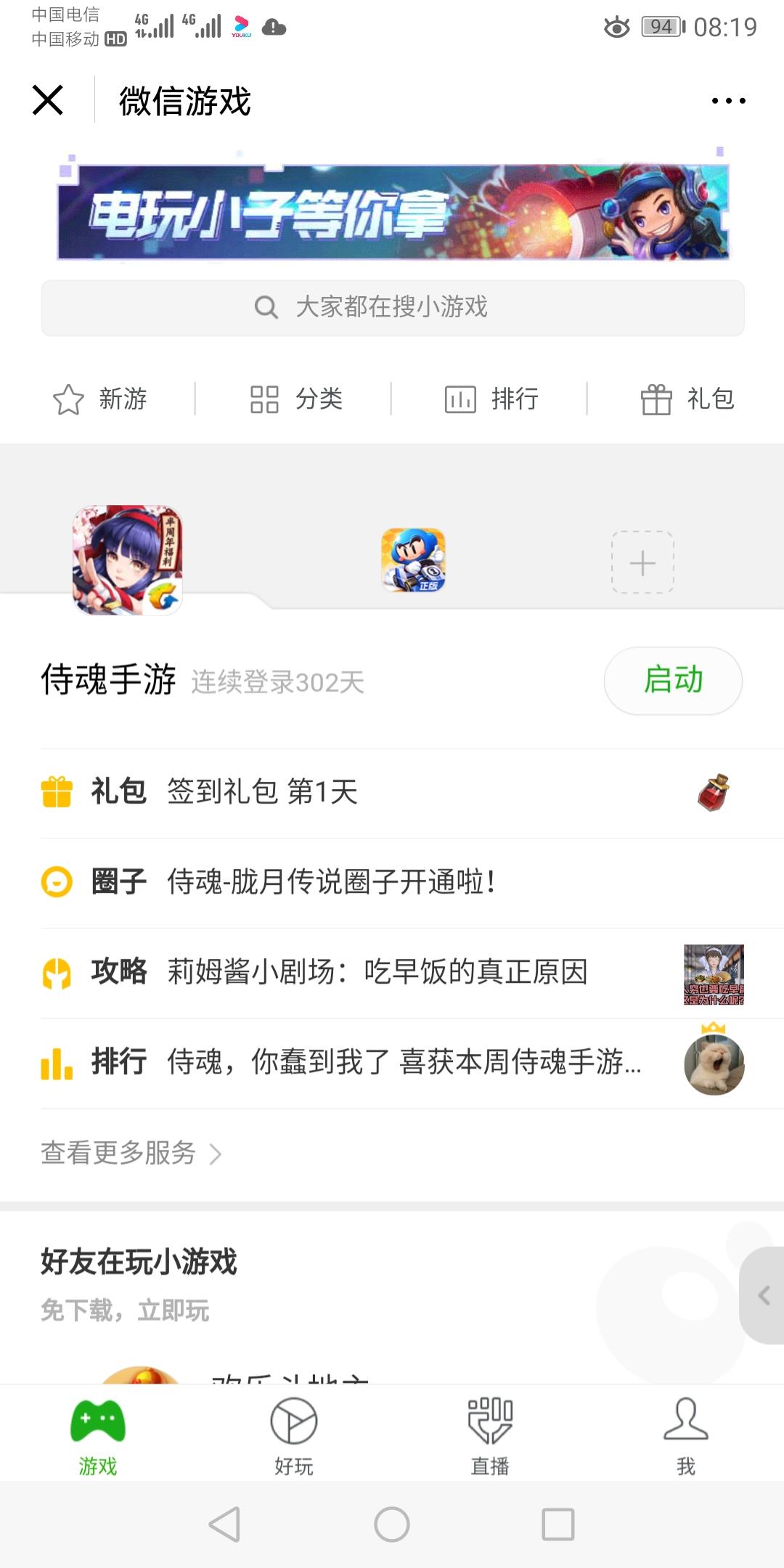The height and width of the screenshot is (1568, 784).
Task: Open the 电玩小子等你拿 banner
Action: pos(393,212)
